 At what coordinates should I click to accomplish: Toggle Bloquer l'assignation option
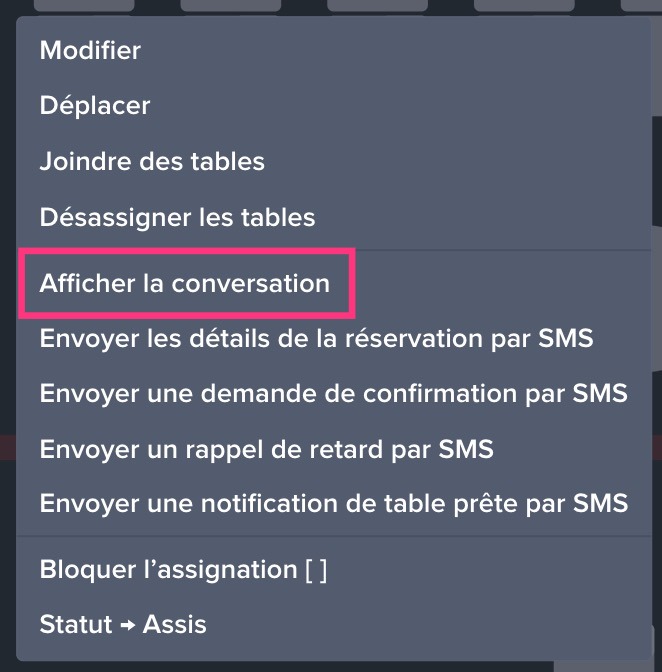point(183,570)
